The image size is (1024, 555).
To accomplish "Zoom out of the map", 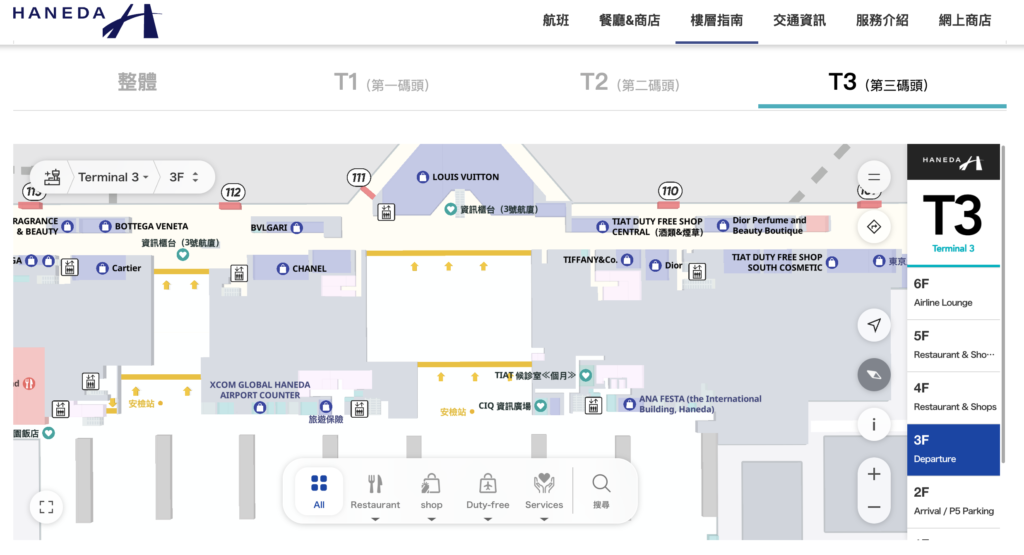I will point(874,507).
